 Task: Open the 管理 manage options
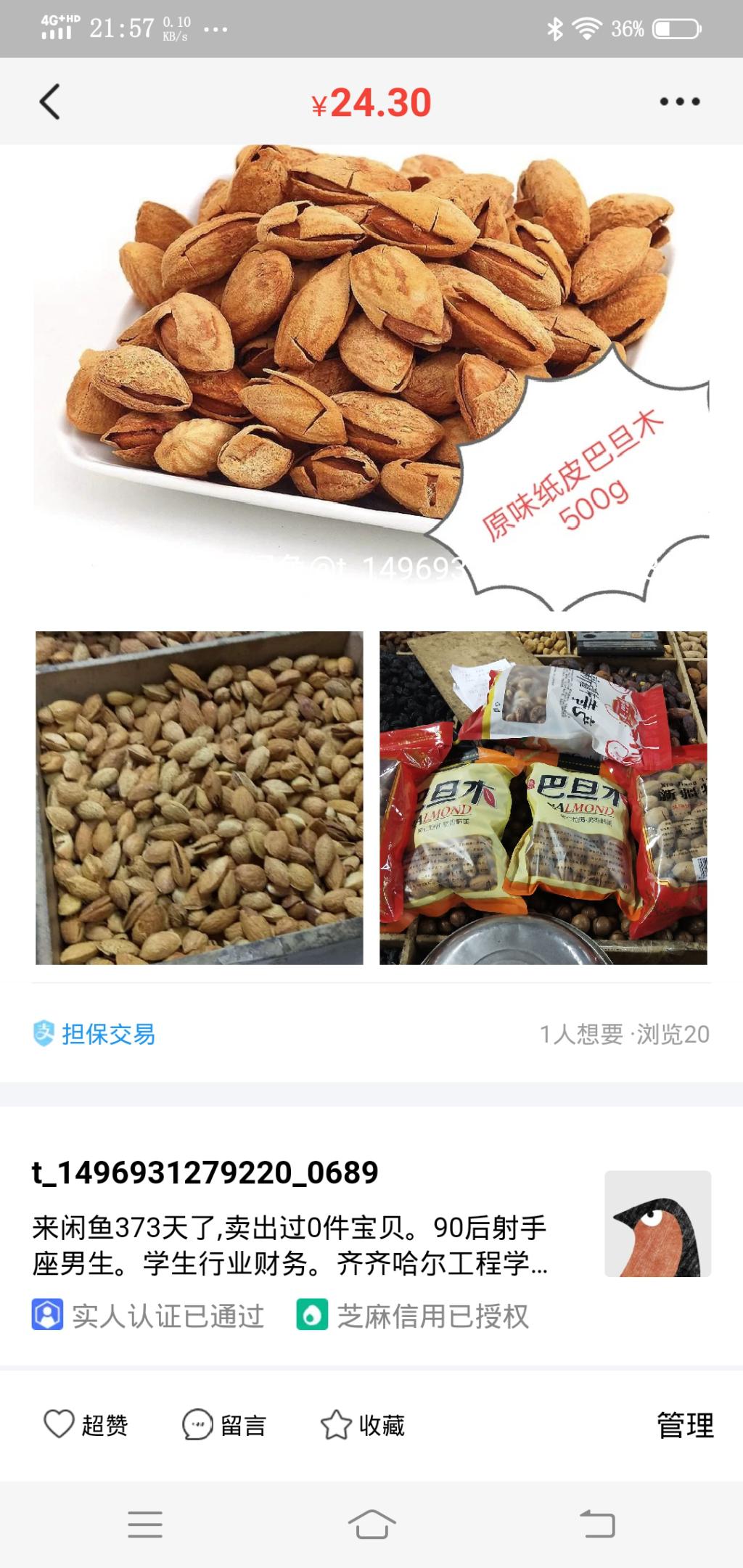pos(684,1425)
